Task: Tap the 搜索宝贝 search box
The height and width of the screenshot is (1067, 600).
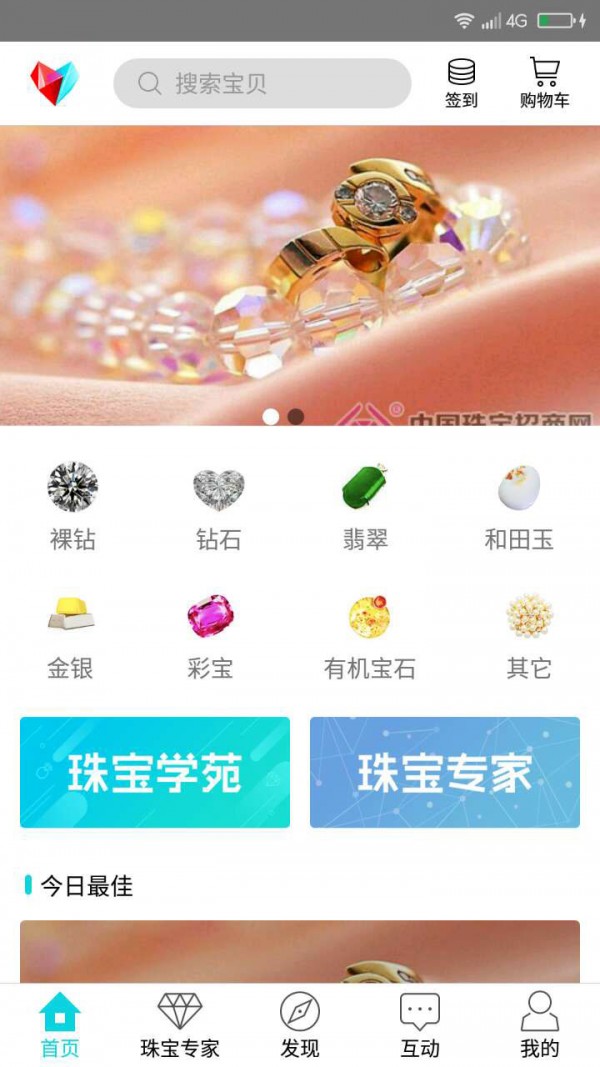Action: pyautogui.click(x=262, y=83)
